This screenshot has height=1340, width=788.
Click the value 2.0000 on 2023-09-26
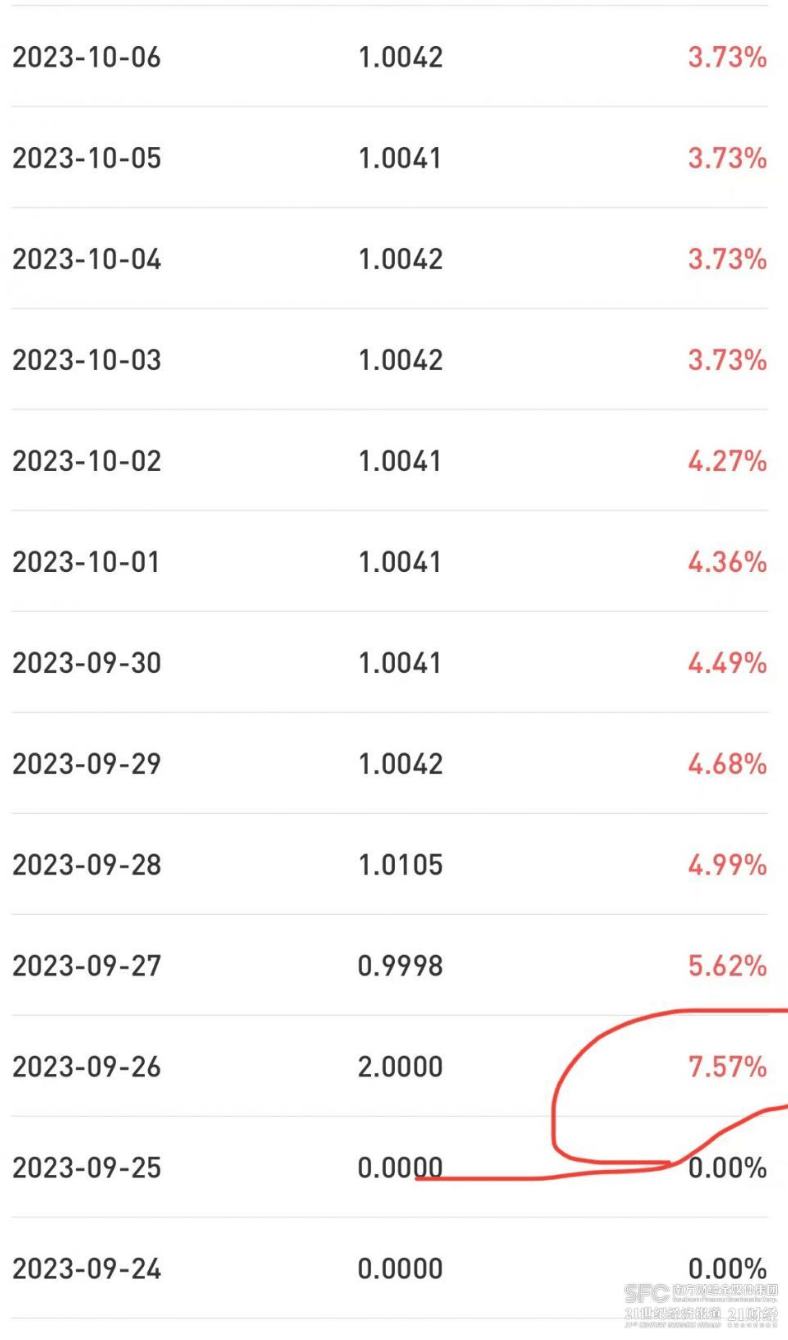tap(401, 1067)
